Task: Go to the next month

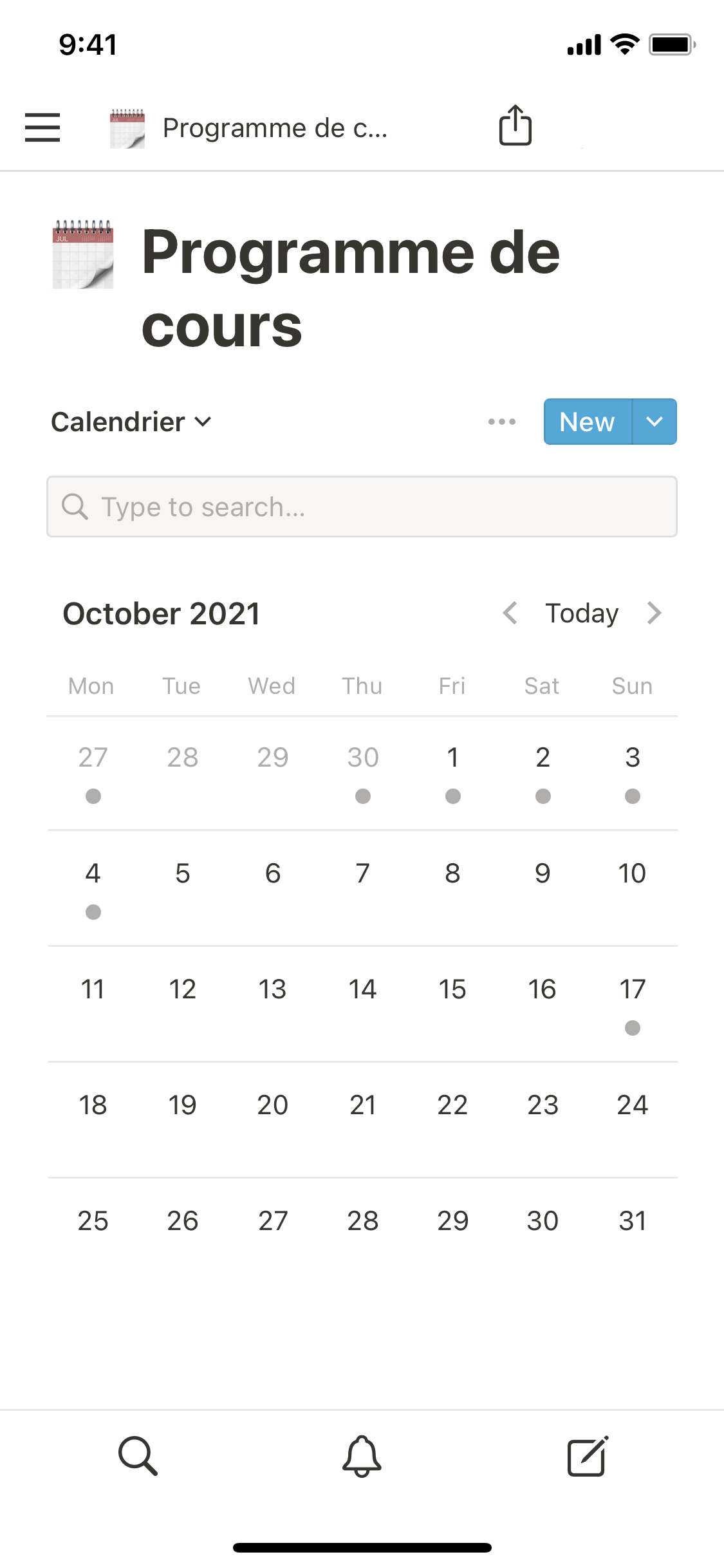Action: pos(654,613)
